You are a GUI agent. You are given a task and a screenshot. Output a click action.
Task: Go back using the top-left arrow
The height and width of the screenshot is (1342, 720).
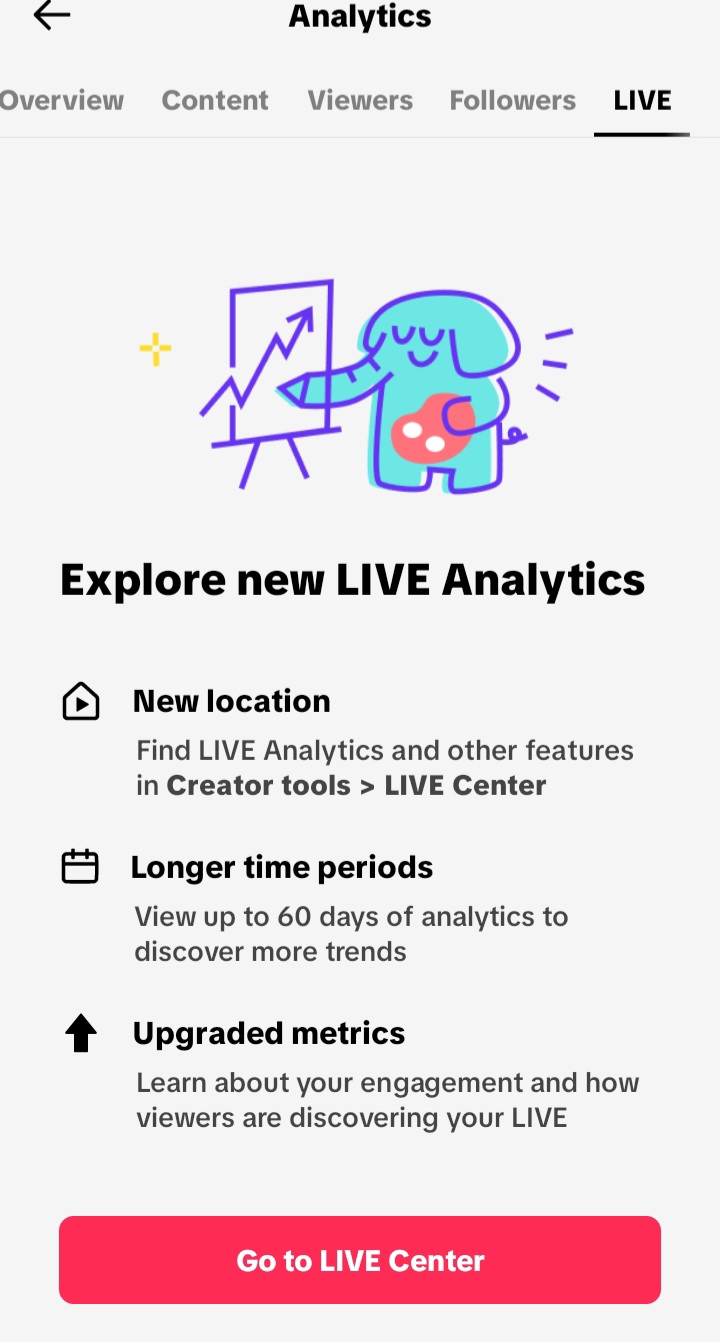(52, 15)
